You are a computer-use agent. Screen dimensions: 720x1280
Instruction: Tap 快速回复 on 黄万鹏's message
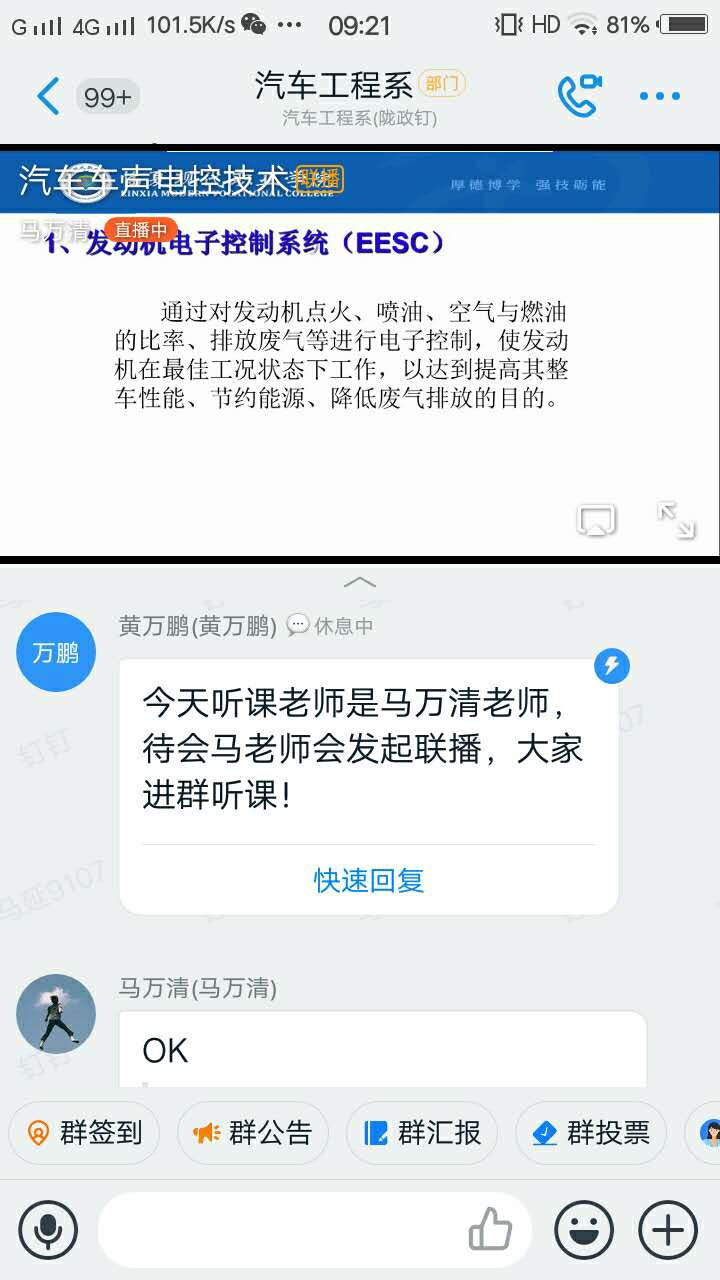pos(369,880)
